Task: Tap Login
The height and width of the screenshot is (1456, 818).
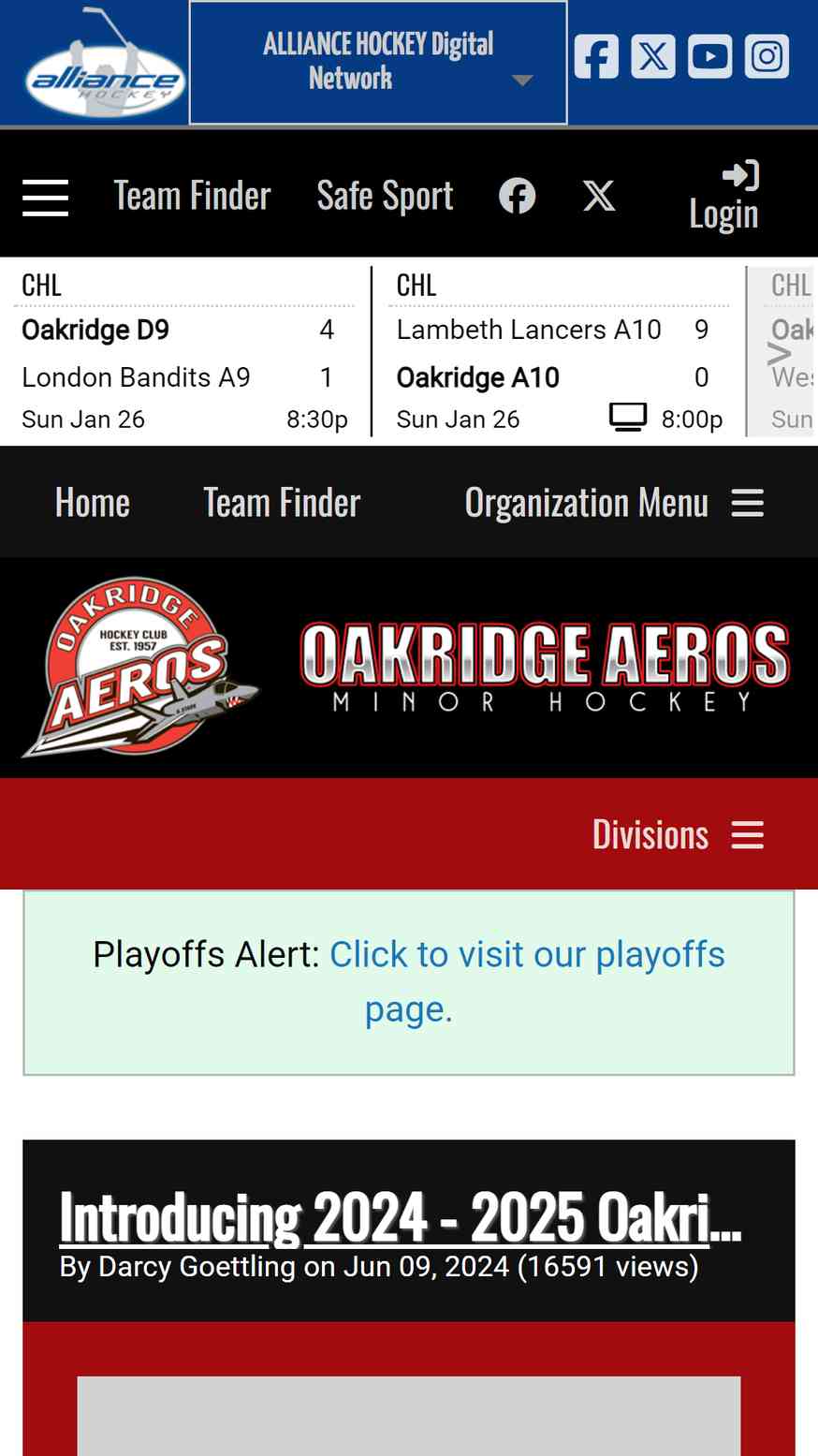Action: 723,197
